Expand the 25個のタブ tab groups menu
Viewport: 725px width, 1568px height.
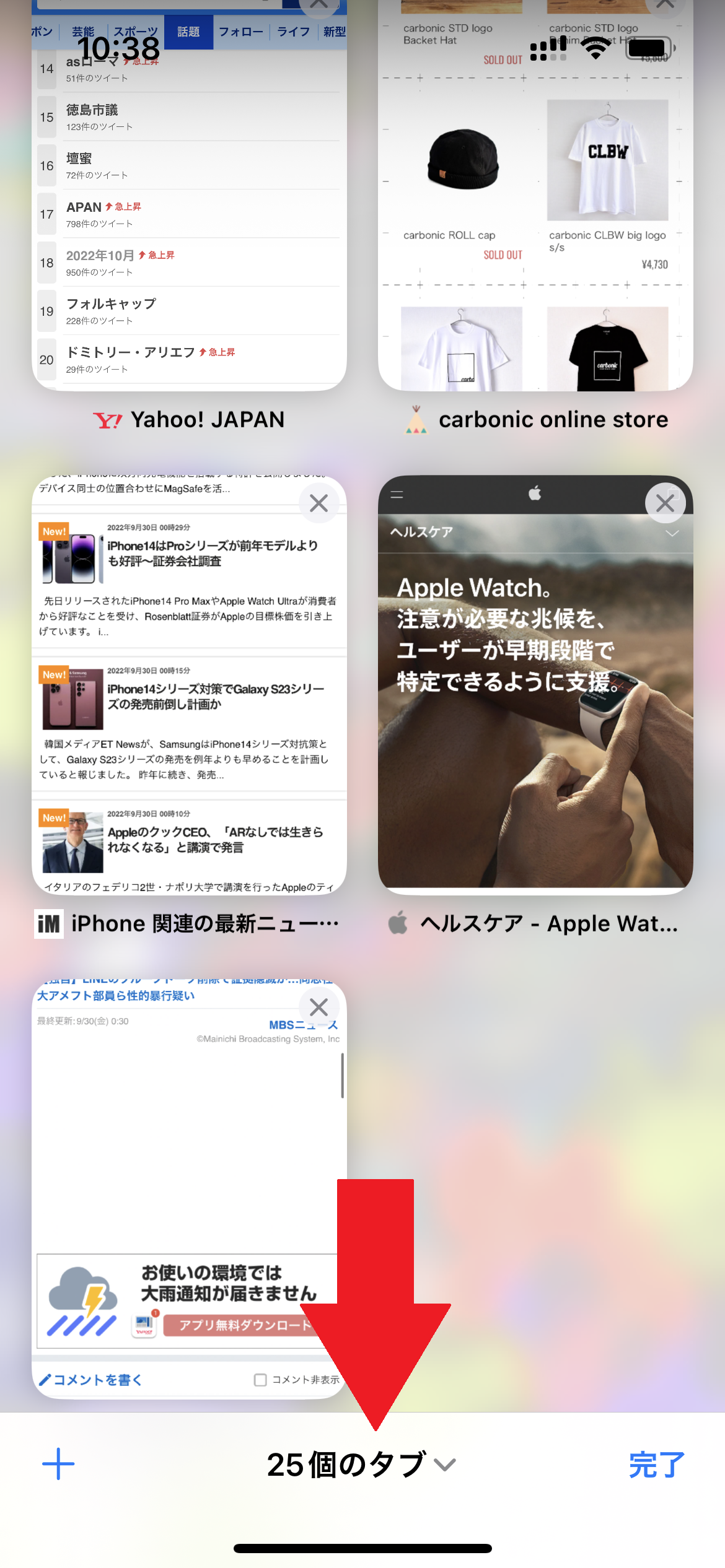pyautogui.click(x=361, y=1465)
